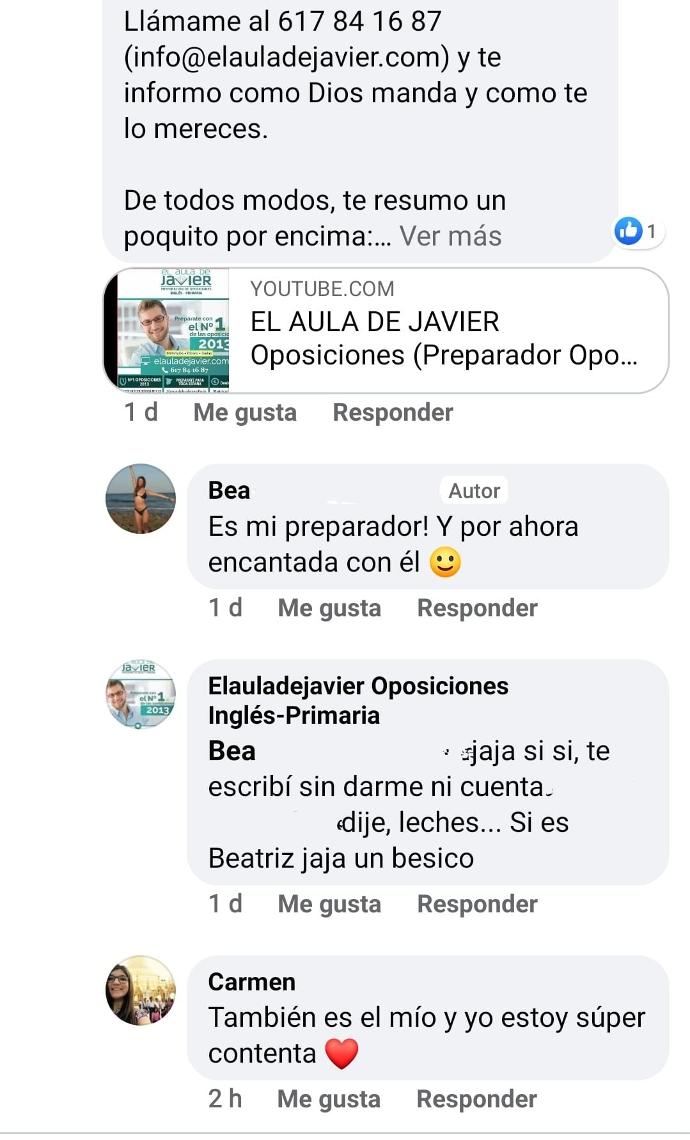This screenshot has width=690, height=1140.
Task: Open Bea's profile from her name
Action: click(229, 491)
